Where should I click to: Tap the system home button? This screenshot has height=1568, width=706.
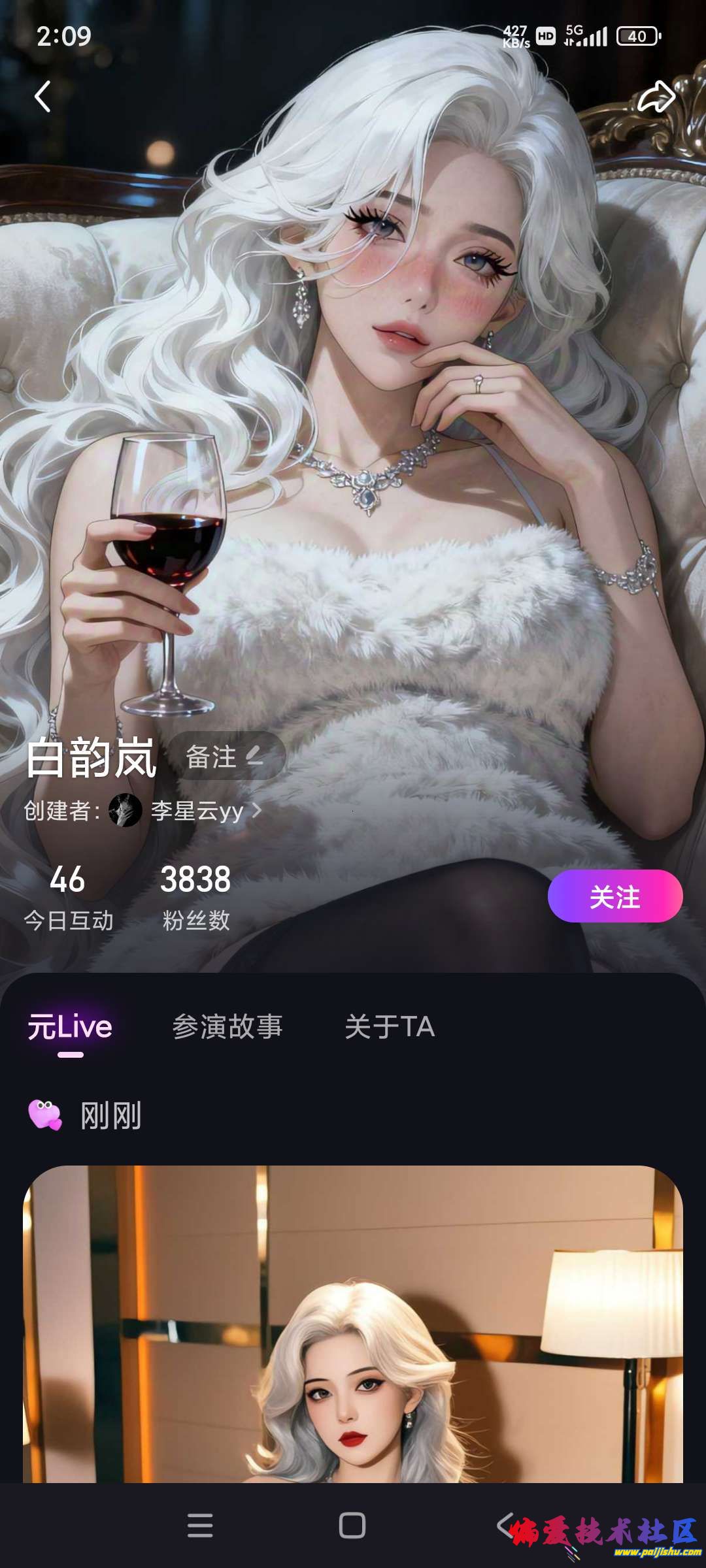coord(352,1526)
